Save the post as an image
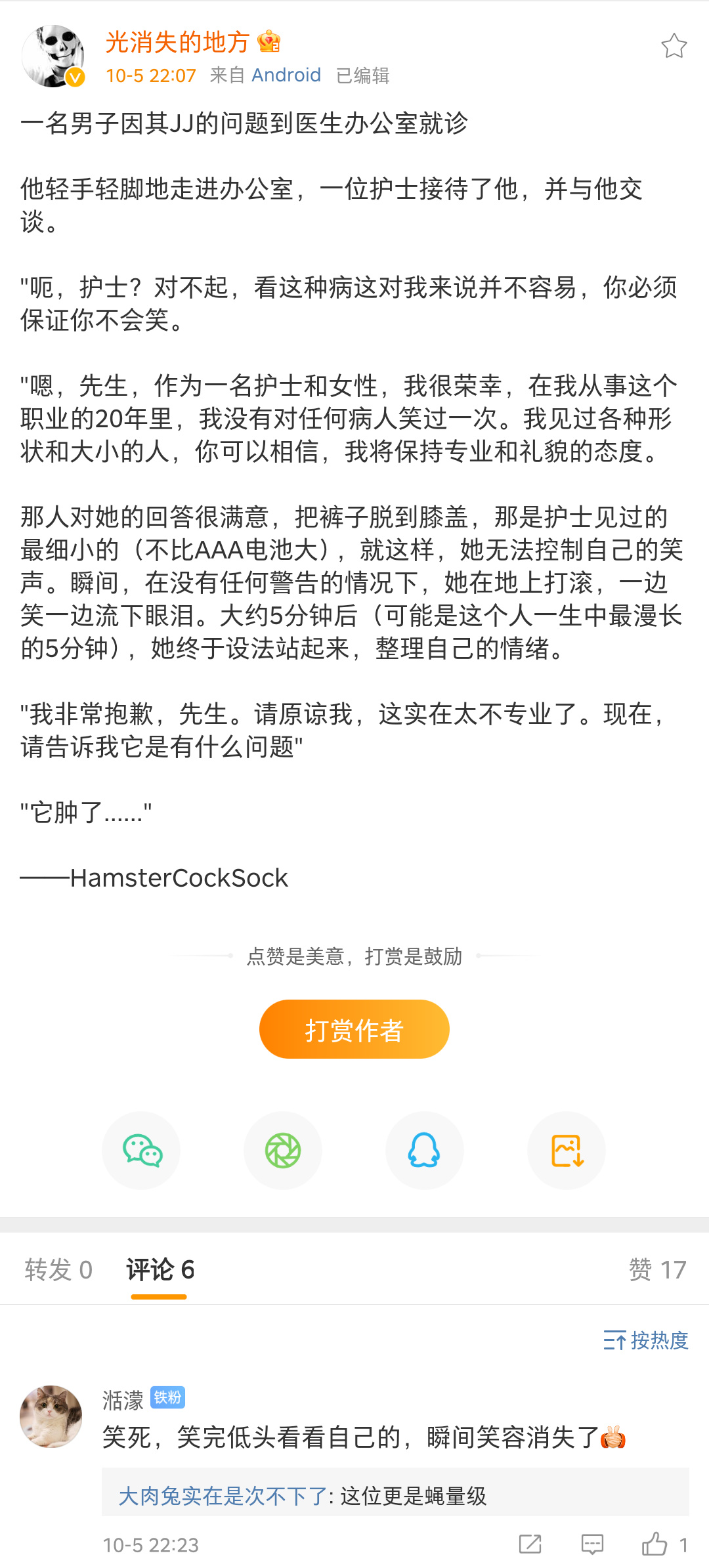 pos(567,1151)
